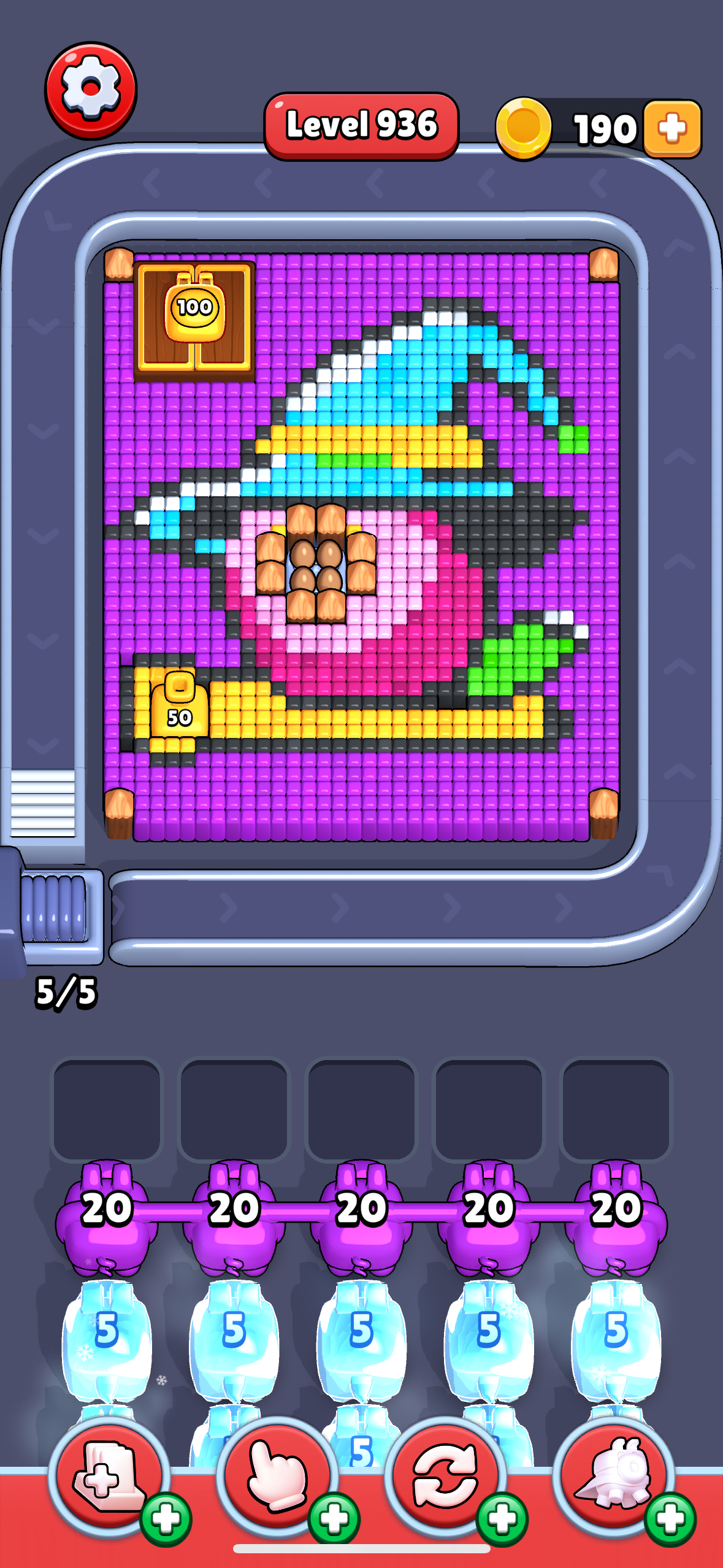Activate the winged bunny booster
This screenshot has height=1568, width=723.
tap(613, 1477)
